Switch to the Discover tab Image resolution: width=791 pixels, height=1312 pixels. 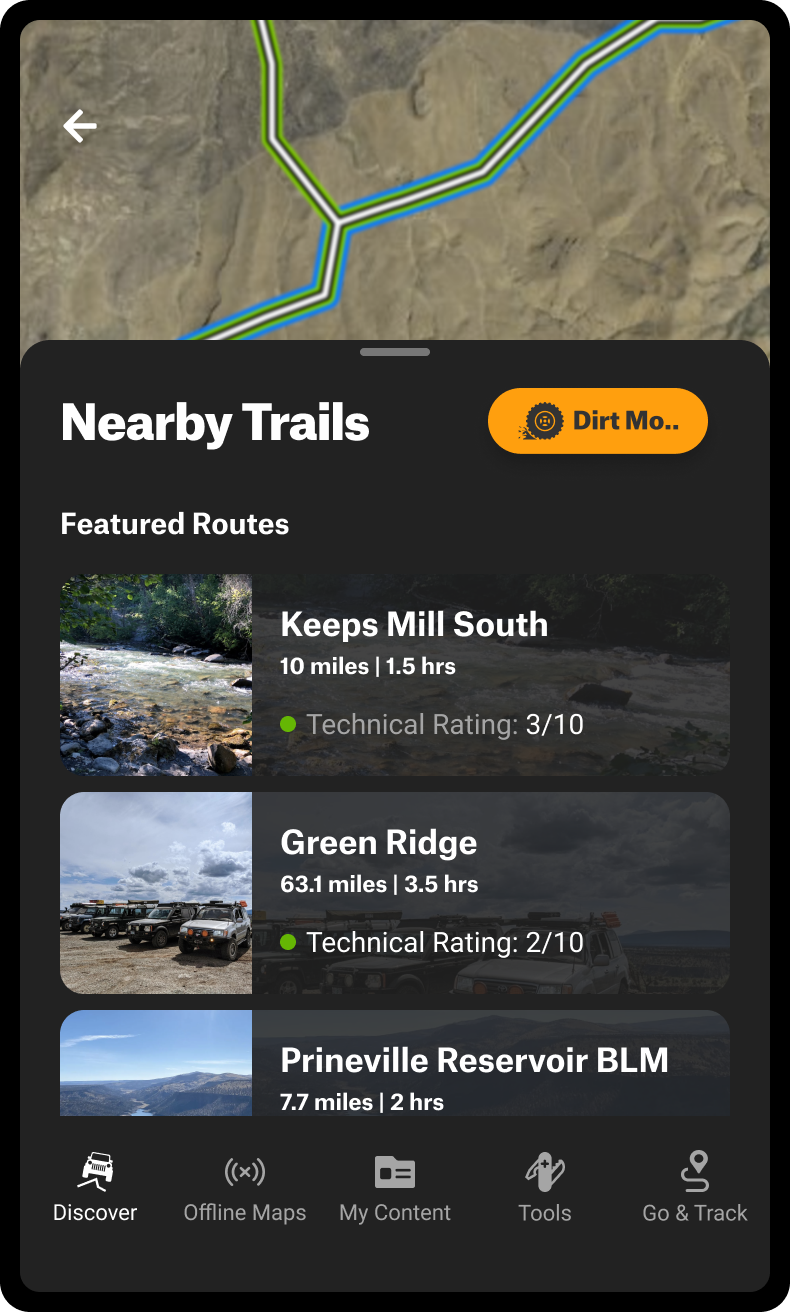pos(95,1188)
